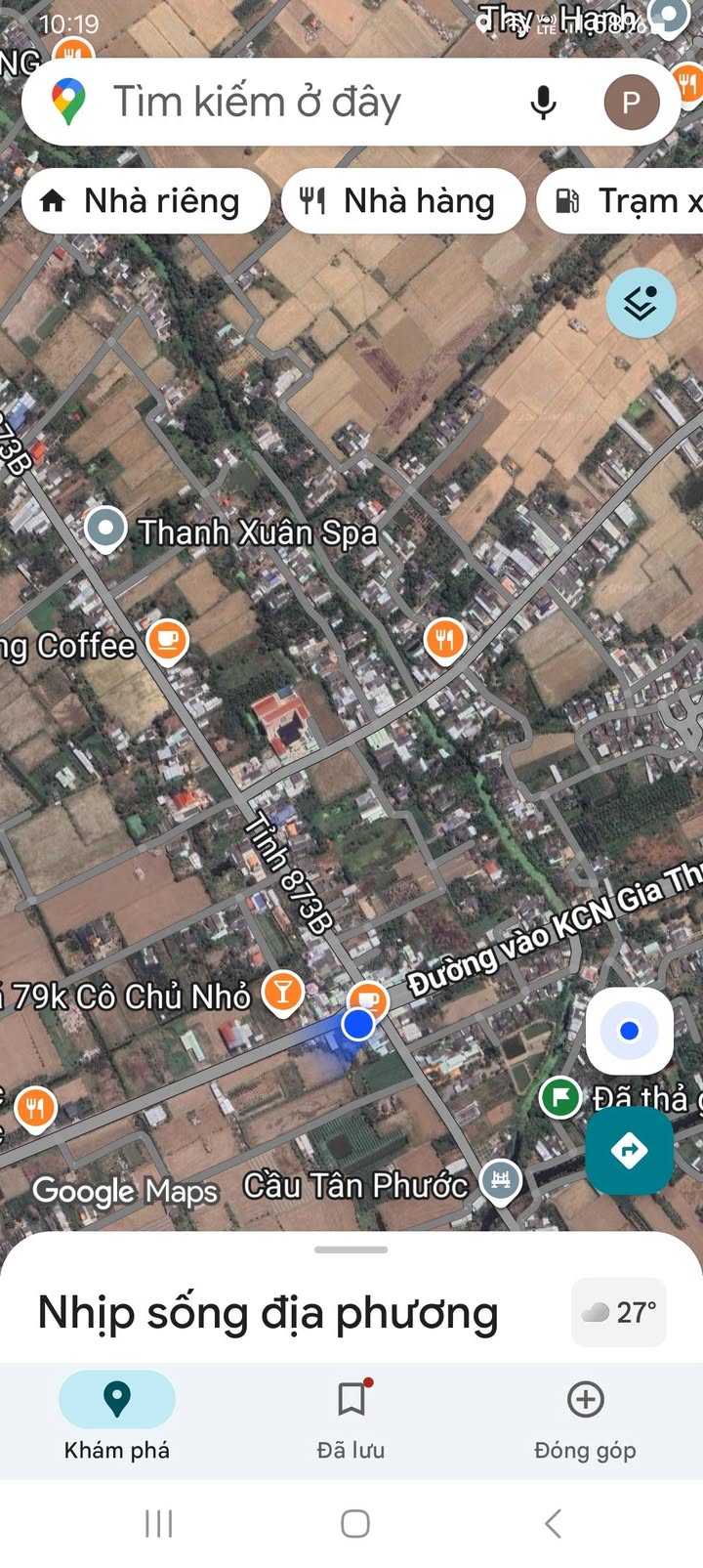
Task: Start directions with the turn-arrow button
Action: (629, 1150)
